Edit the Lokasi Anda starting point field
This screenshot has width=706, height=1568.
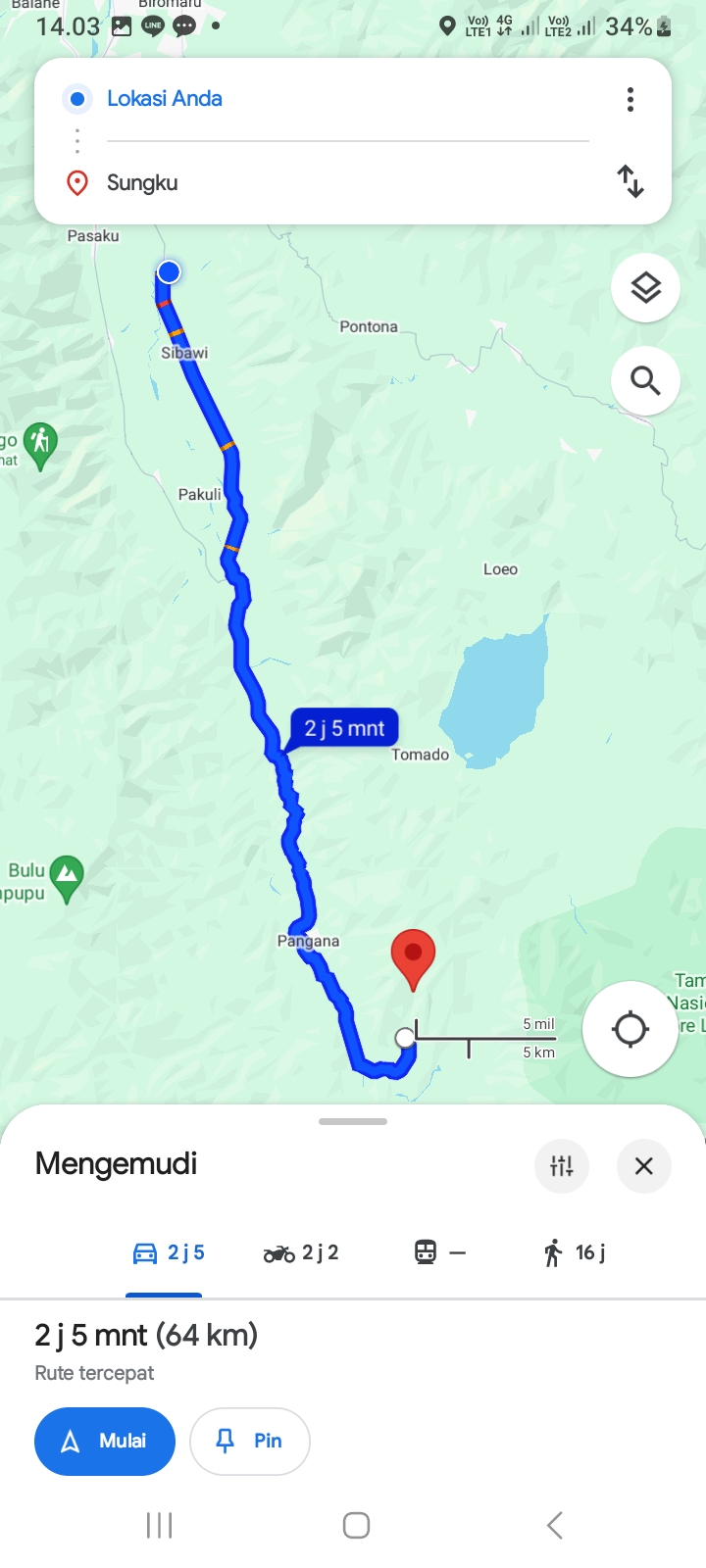click(347, 99)
